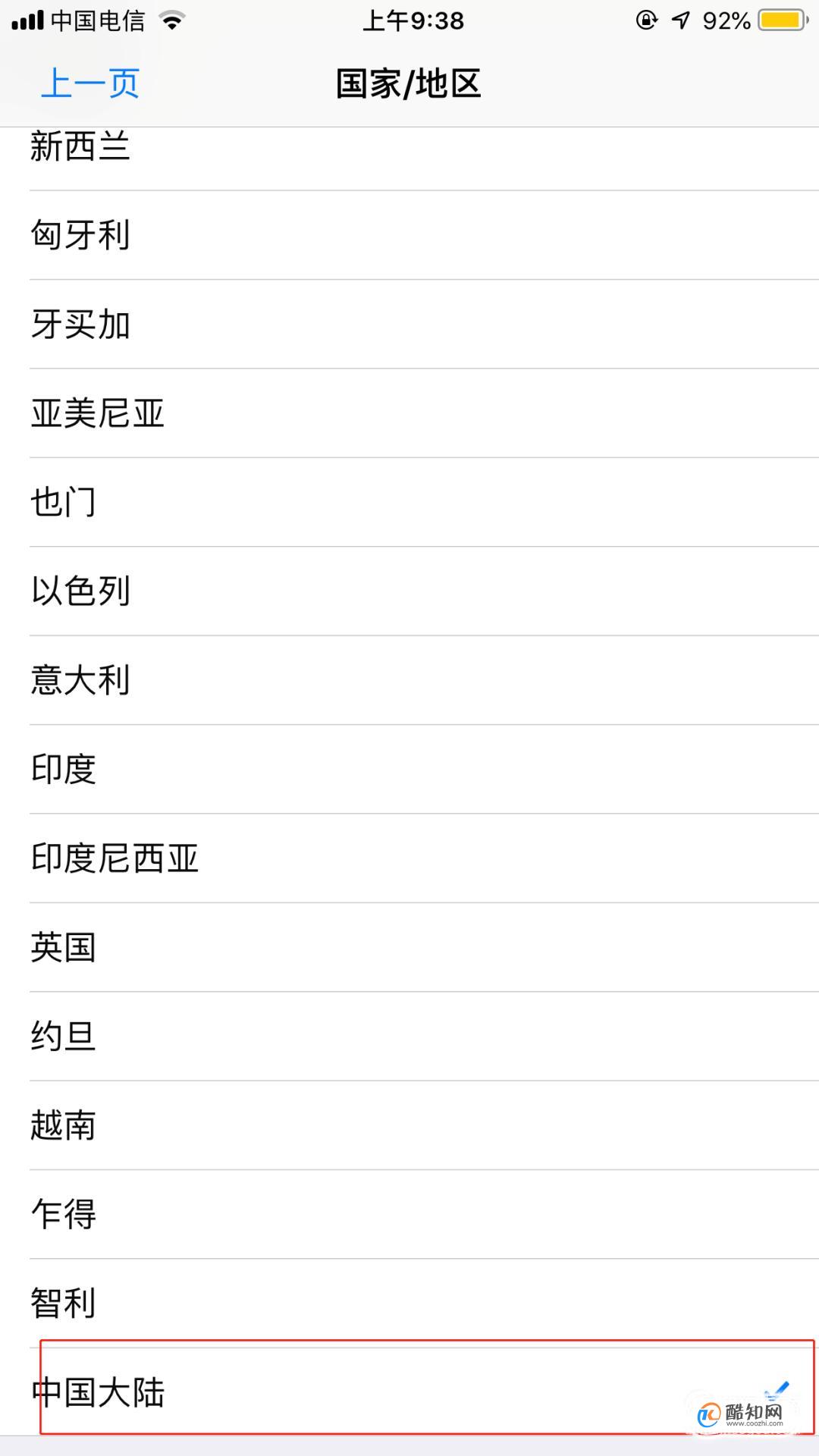This screenshot has height=1456, width=819.
Task: Choose 以色列
Action: (409, 591)
